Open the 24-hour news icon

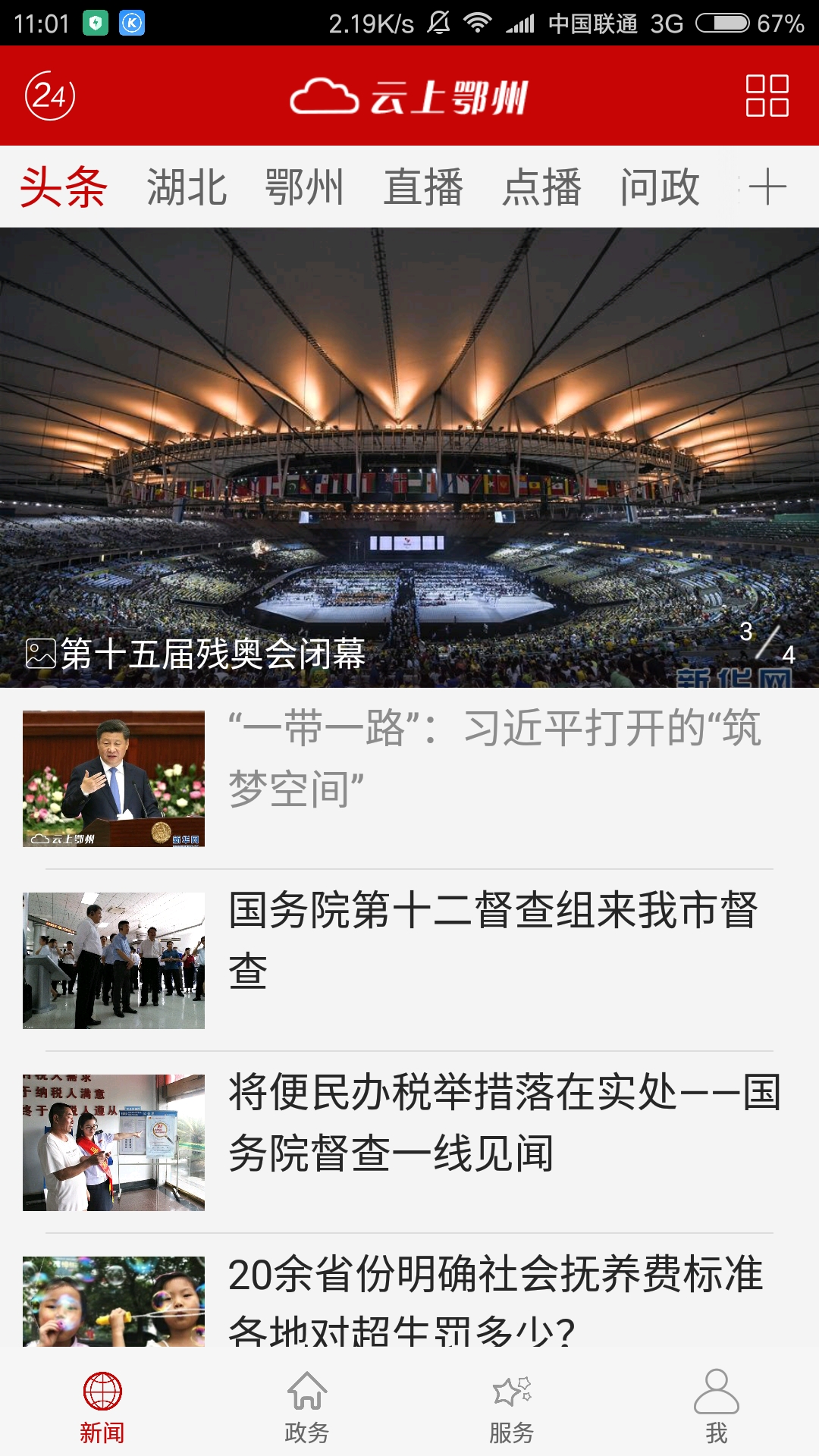point(50,96)
